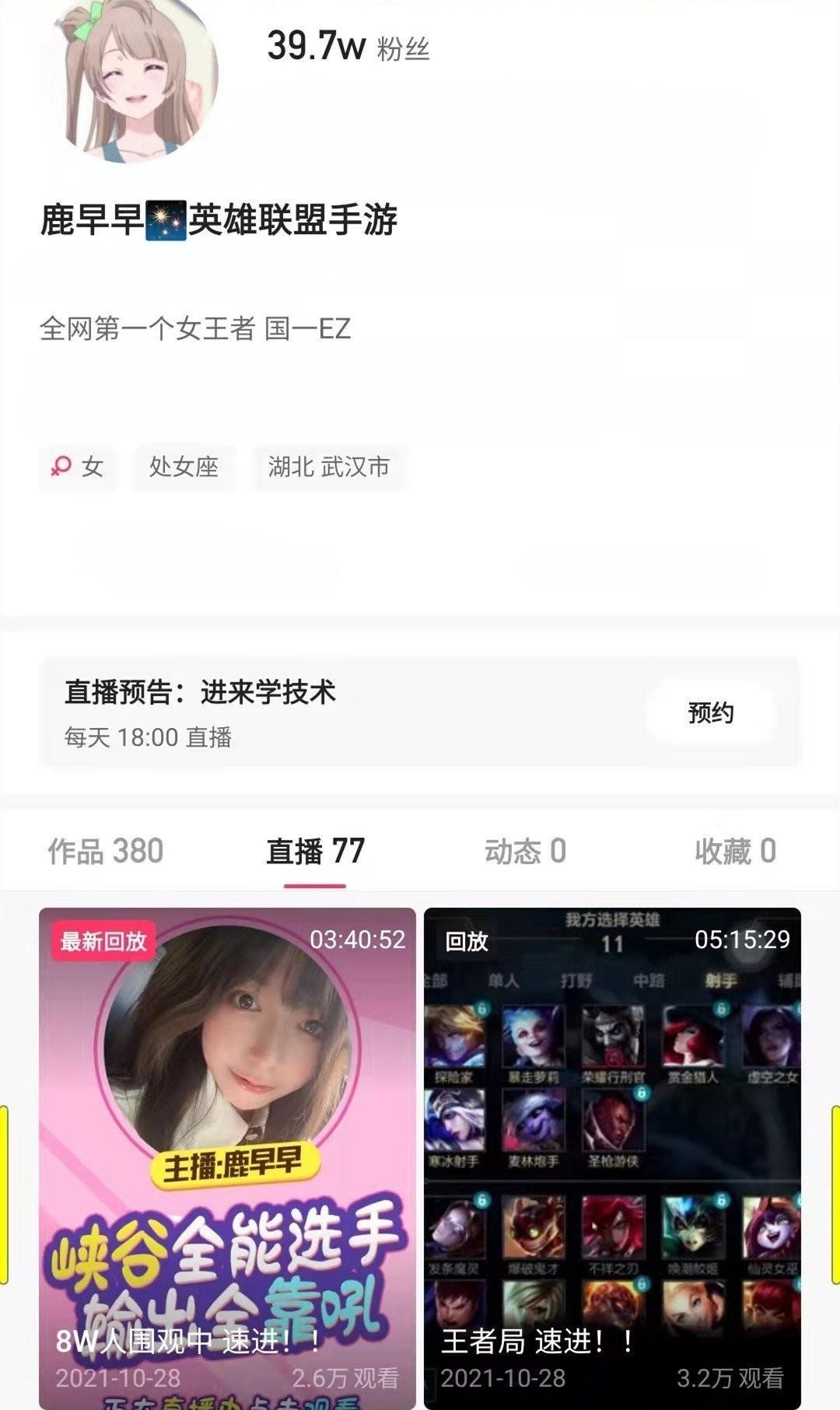View the 39.7w 粉丝 followers list
The height and width of the screenshot is (1410, 840).
coord(348,47)
